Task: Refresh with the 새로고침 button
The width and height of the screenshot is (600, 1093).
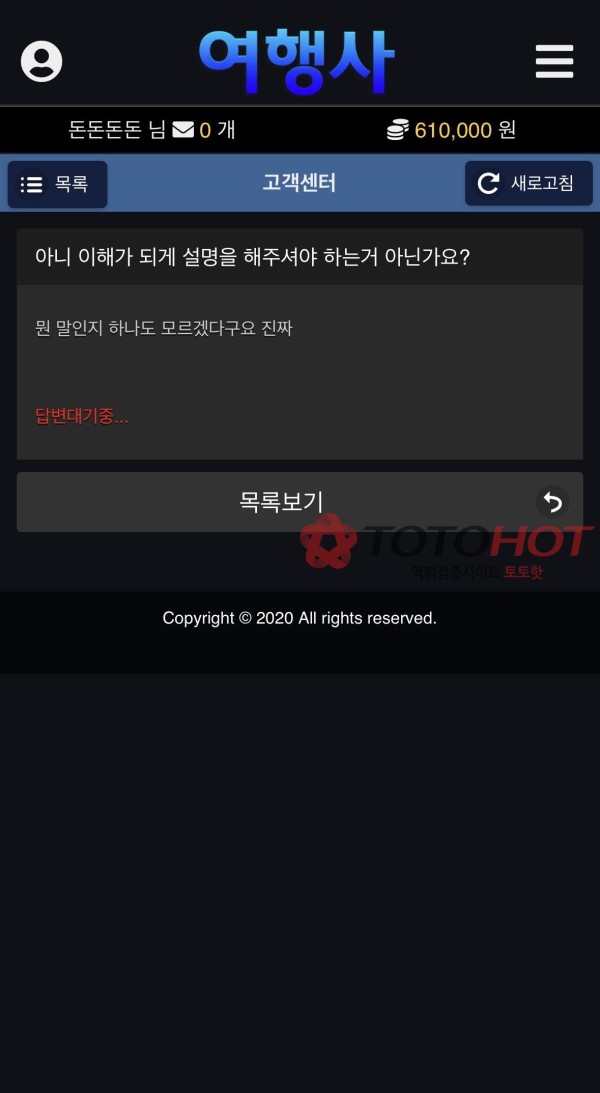Action: point(528,184)
